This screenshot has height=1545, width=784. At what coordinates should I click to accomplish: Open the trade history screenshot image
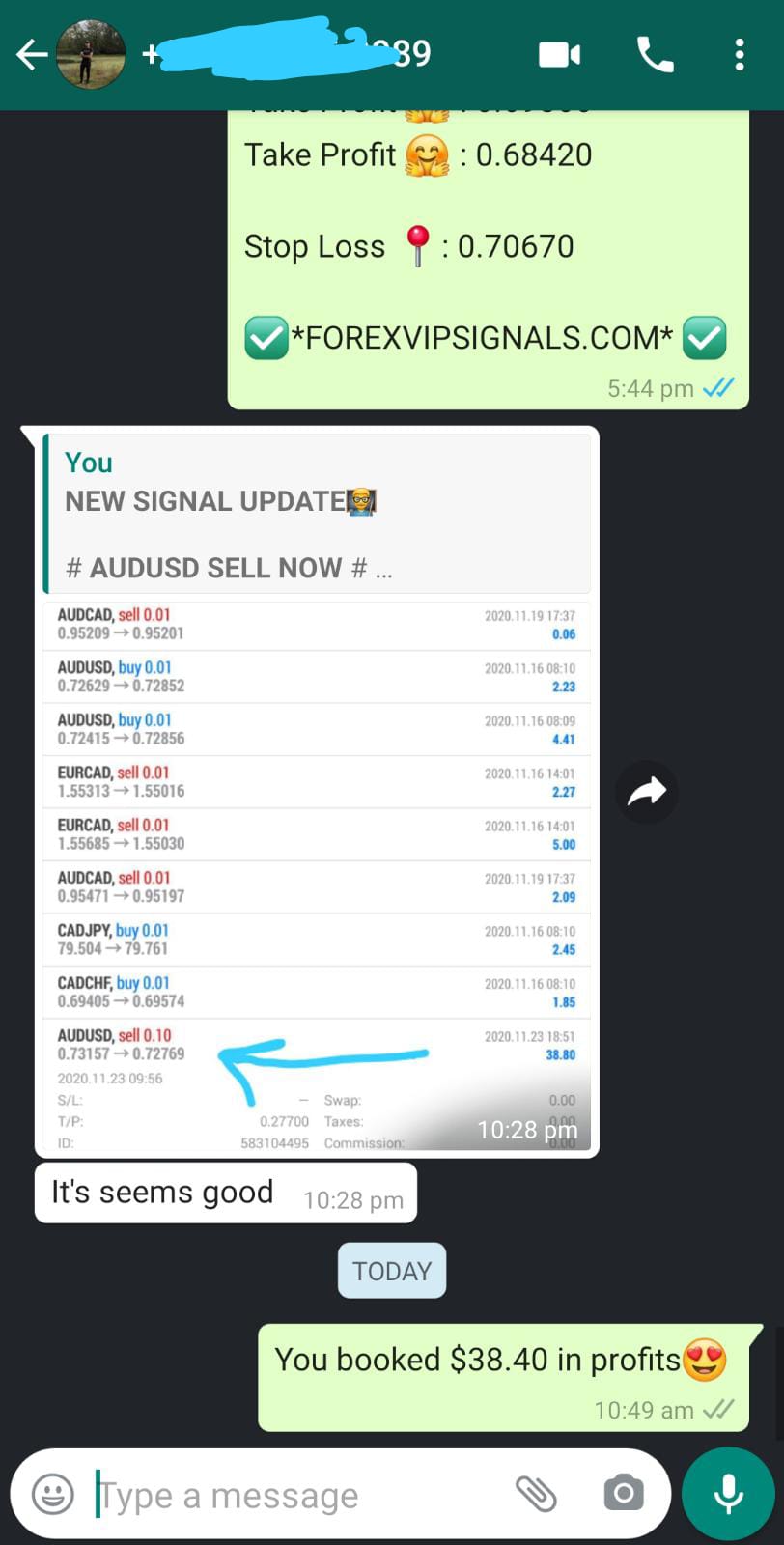[x=317, y=869]
